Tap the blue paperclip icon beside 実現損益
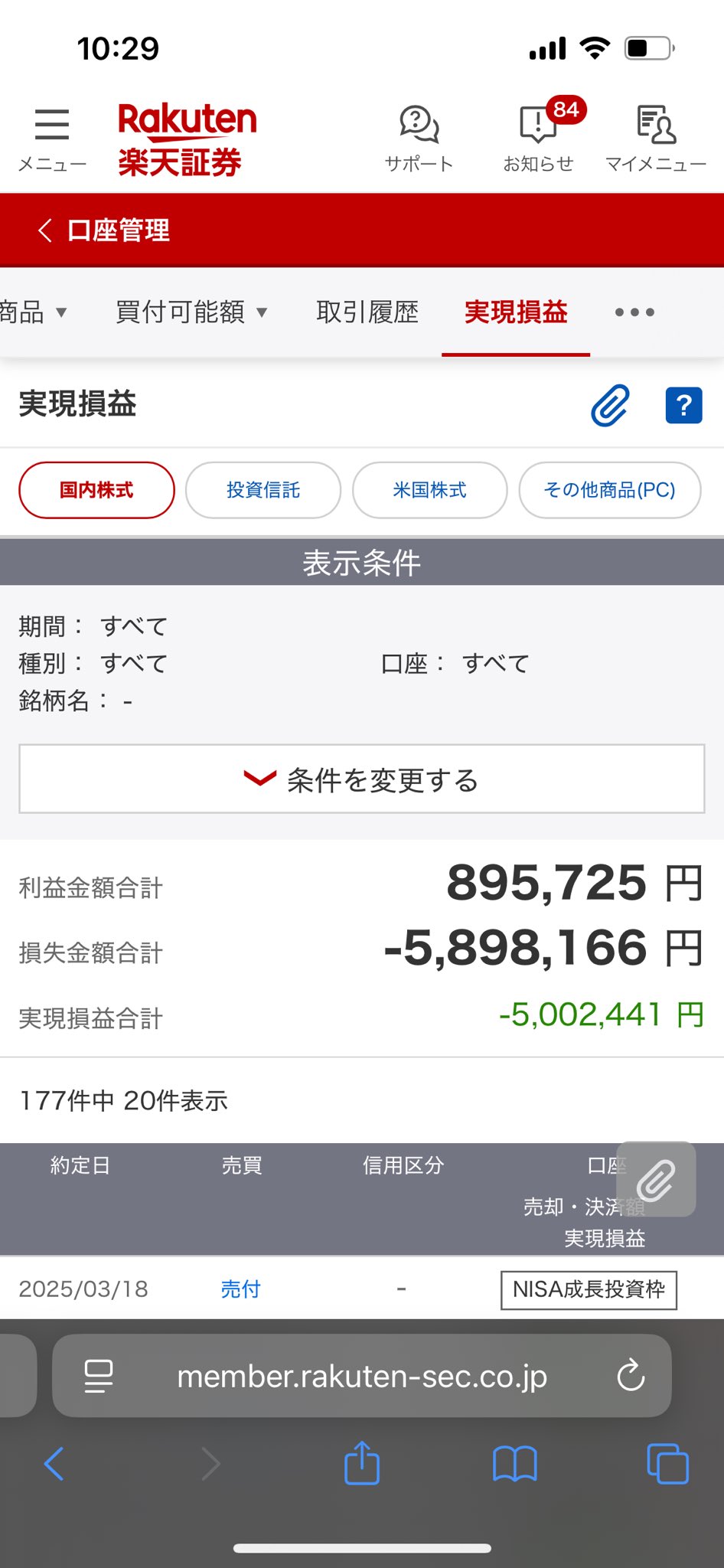This screenshot has height=1568, width=724. tap(610, 405)
